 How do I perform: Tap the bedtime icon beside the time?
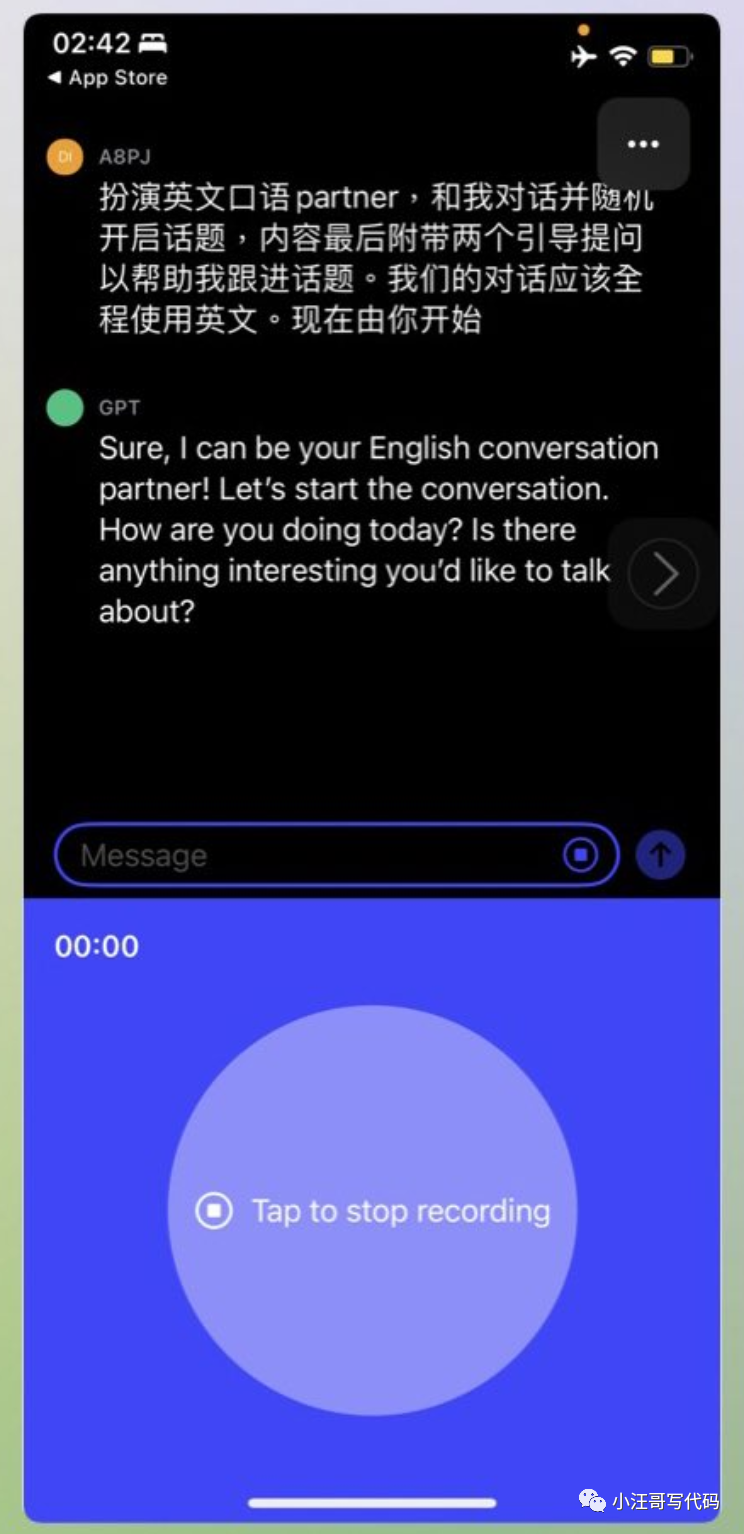tap(152, 43)
